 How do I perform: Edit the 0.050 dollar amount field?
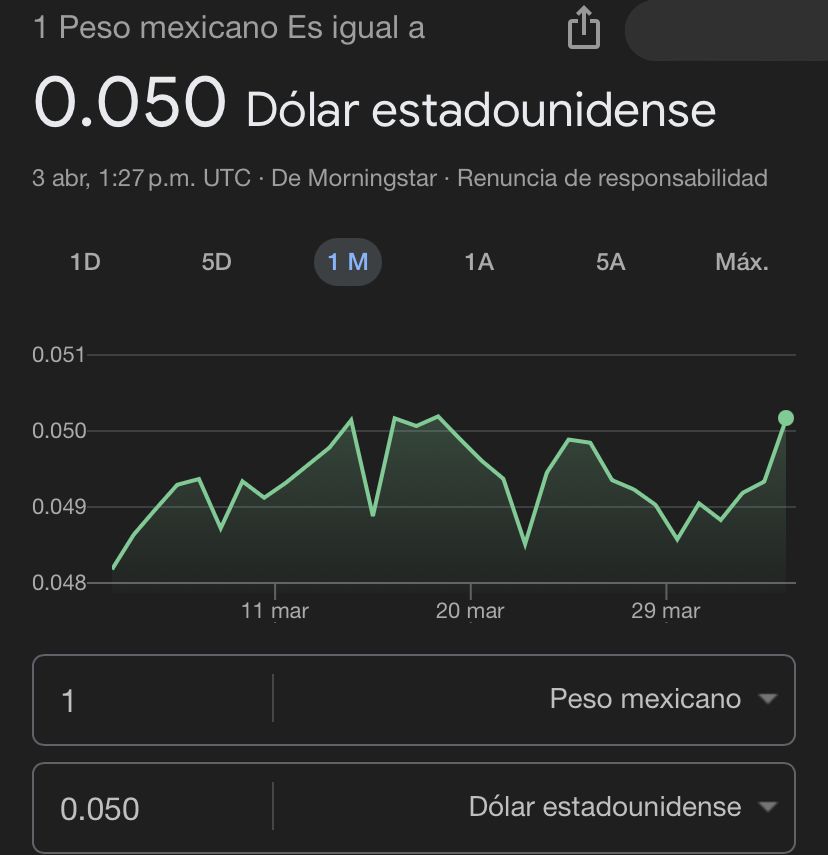[x=153, y=808]
